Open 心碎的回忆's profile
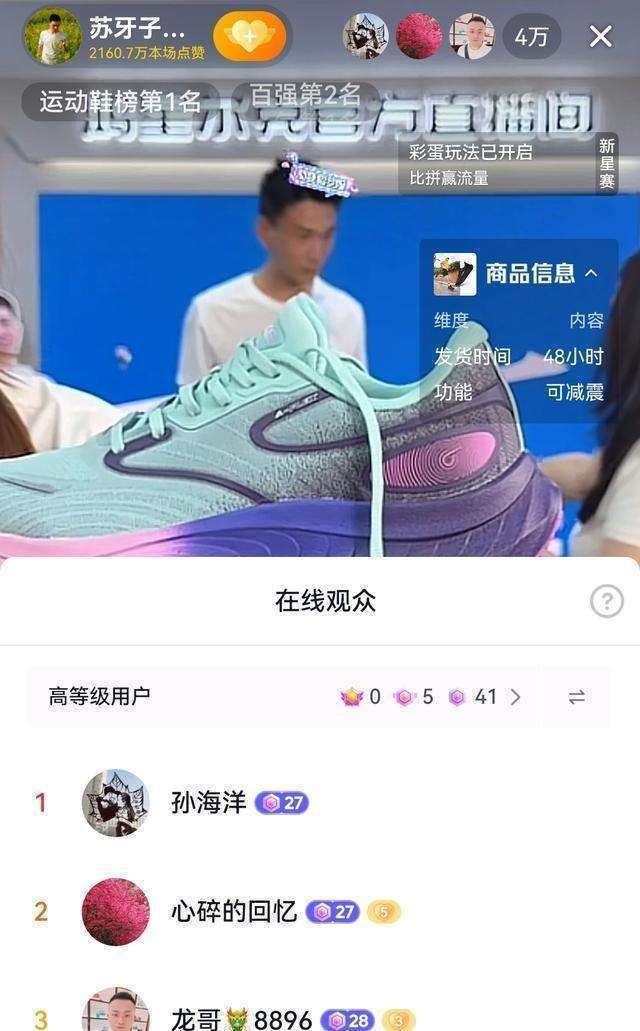 tap(115, 911)
